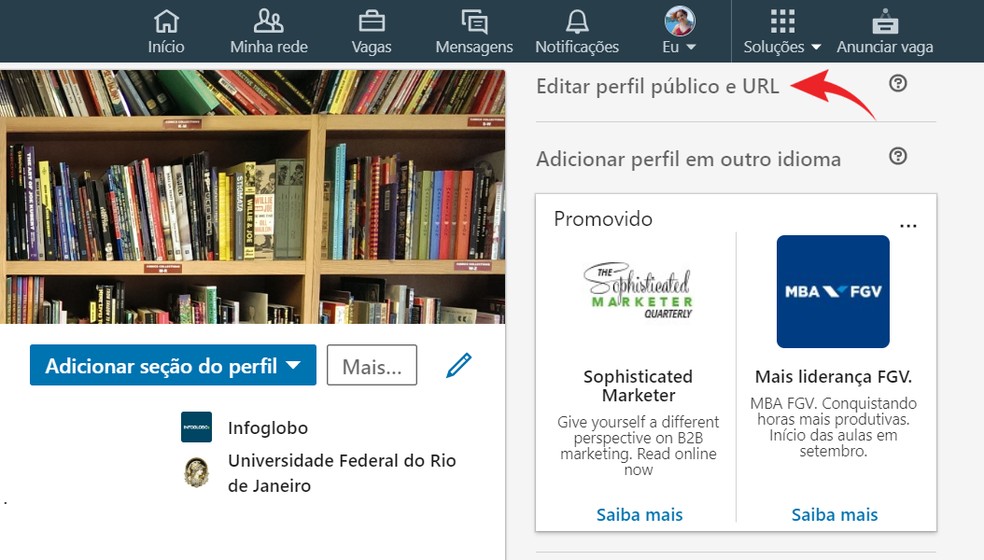
Task: Expand the Soluções menu
Action: 782,31
